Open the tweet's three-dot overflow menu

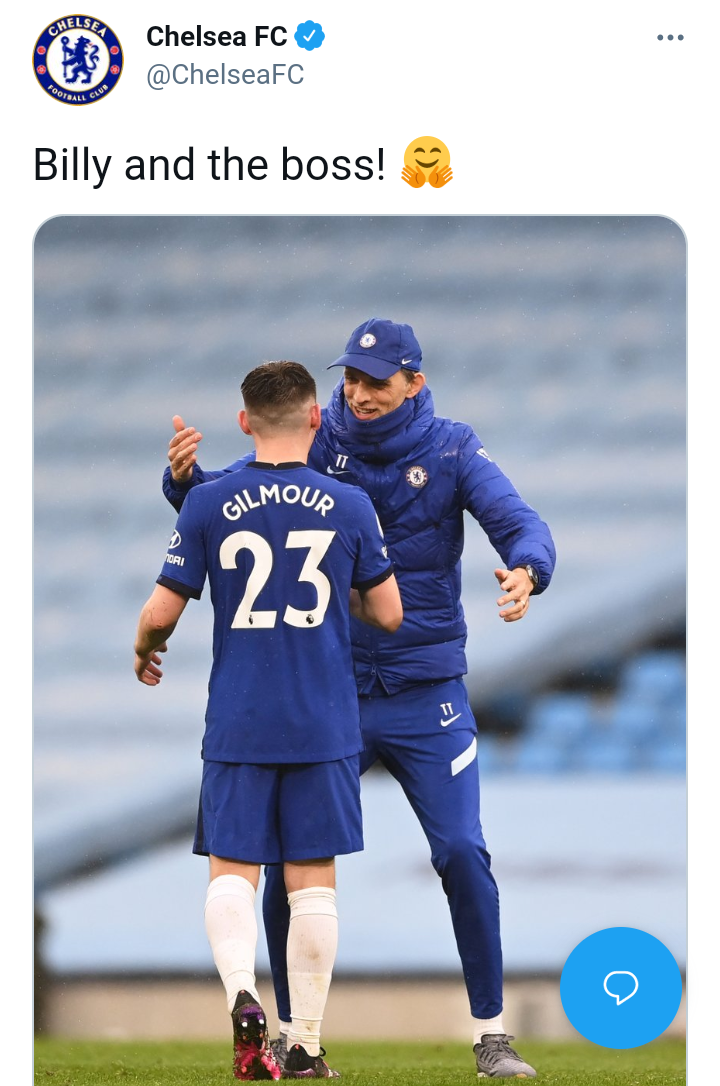coord(670,38)
